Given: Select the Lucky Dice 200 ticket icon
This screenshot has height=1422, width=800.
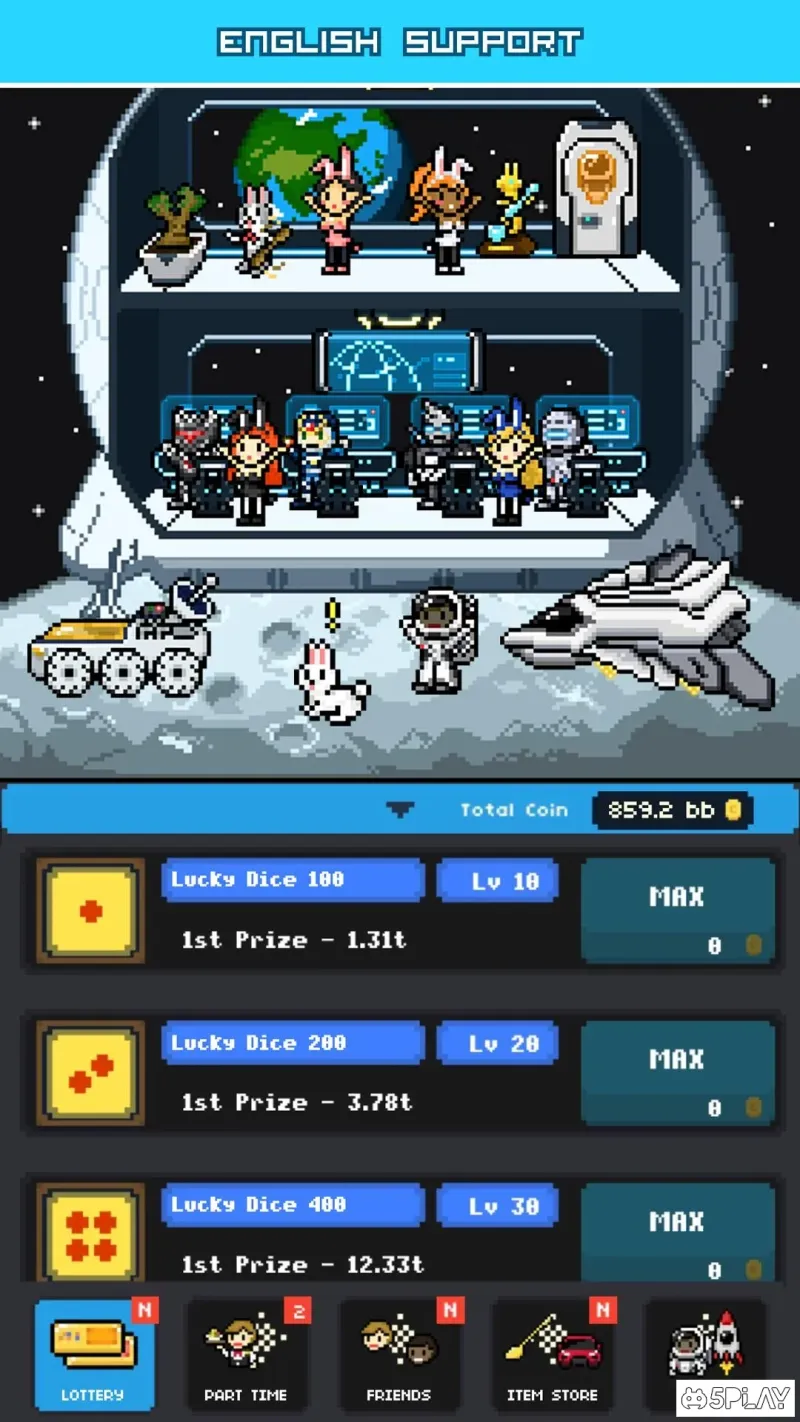Looking at the screenshot, I should 91,1073.
